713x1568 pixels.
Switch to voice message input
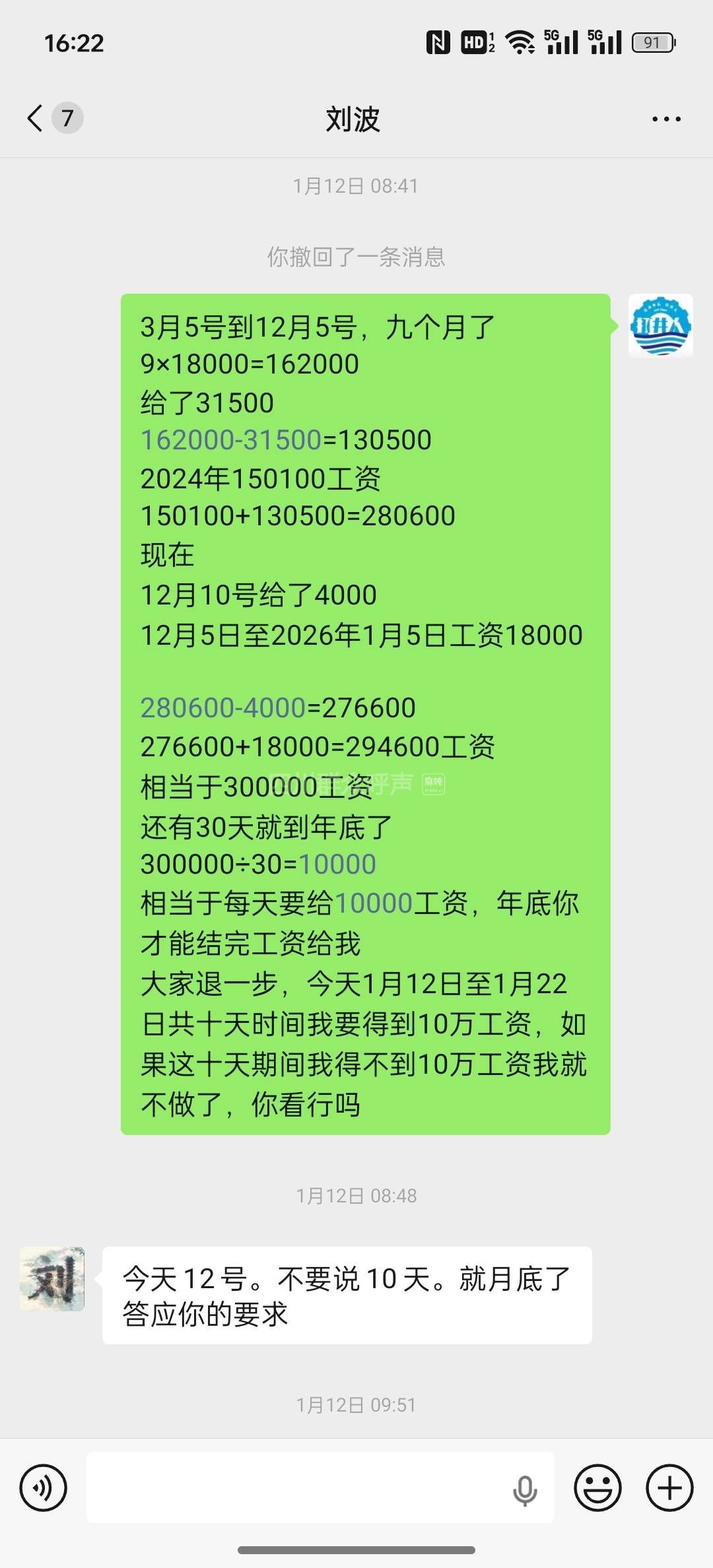[x=44, y=1488]
